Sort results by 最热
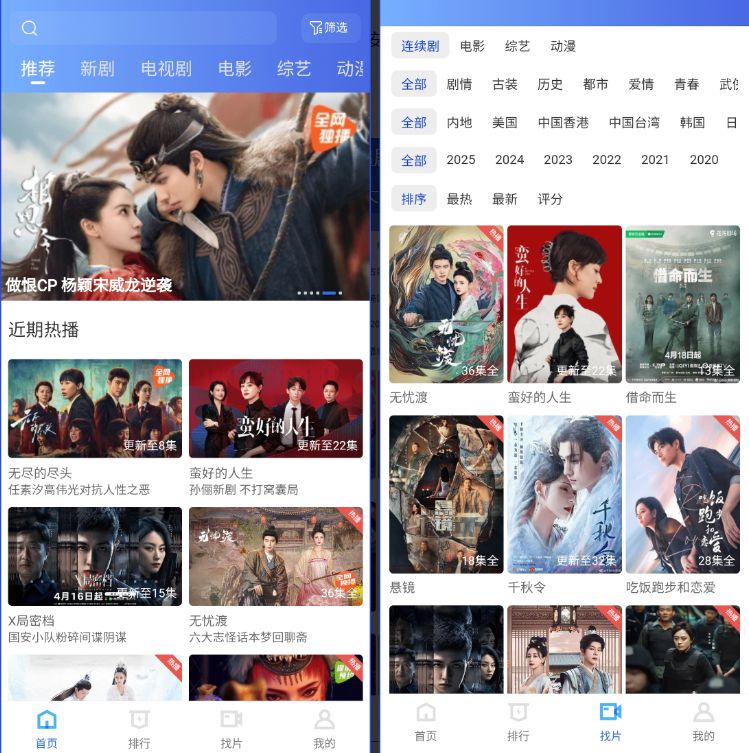This screenshot has width=749, height=753. pos(460,199)
